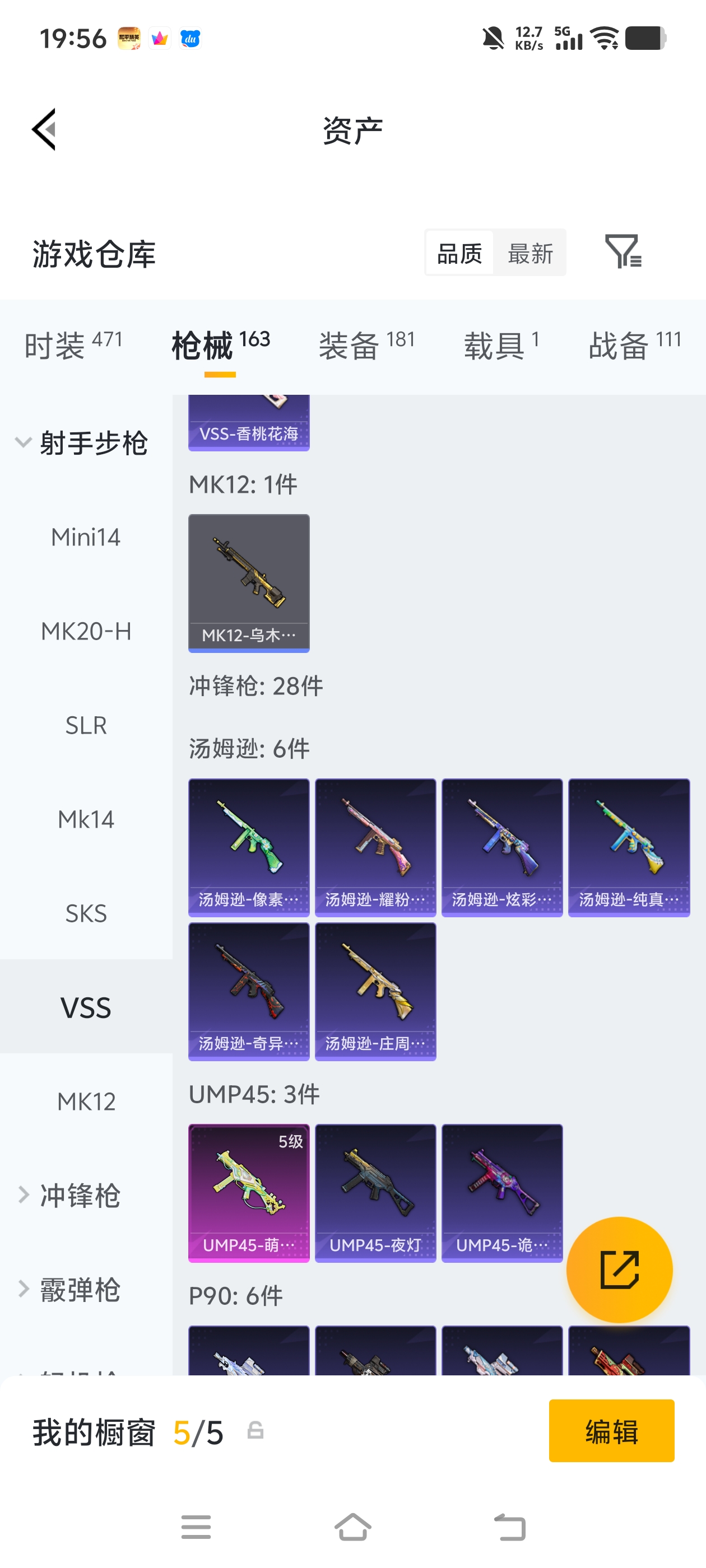Open the 汤姆逊-庄周 skin tile
The width and height of the screenshot is (706, 1568).
coord(375,991)
